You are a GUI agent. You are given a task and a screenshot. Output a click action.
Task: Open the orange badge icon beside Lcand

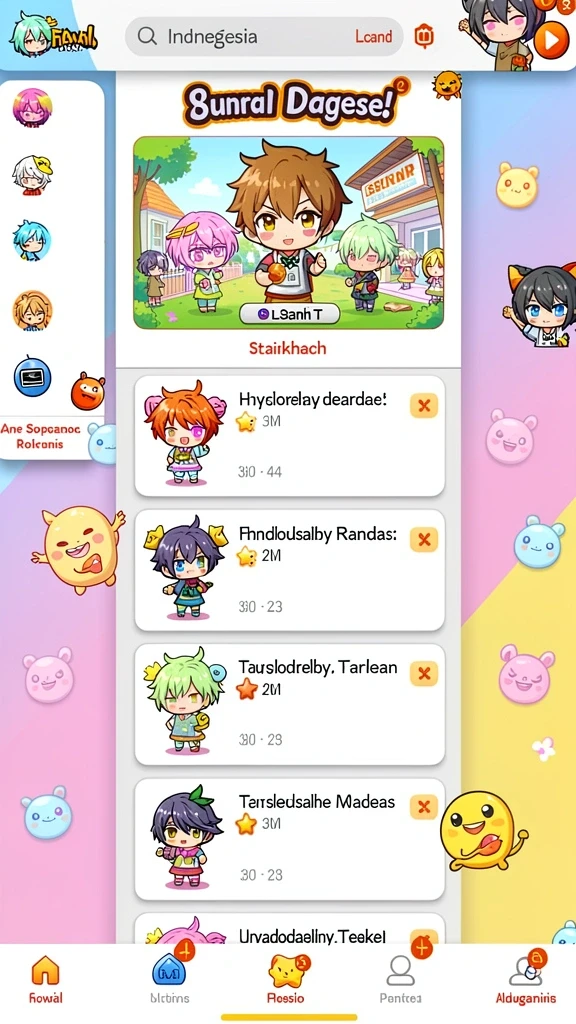[x=424, y=36]
